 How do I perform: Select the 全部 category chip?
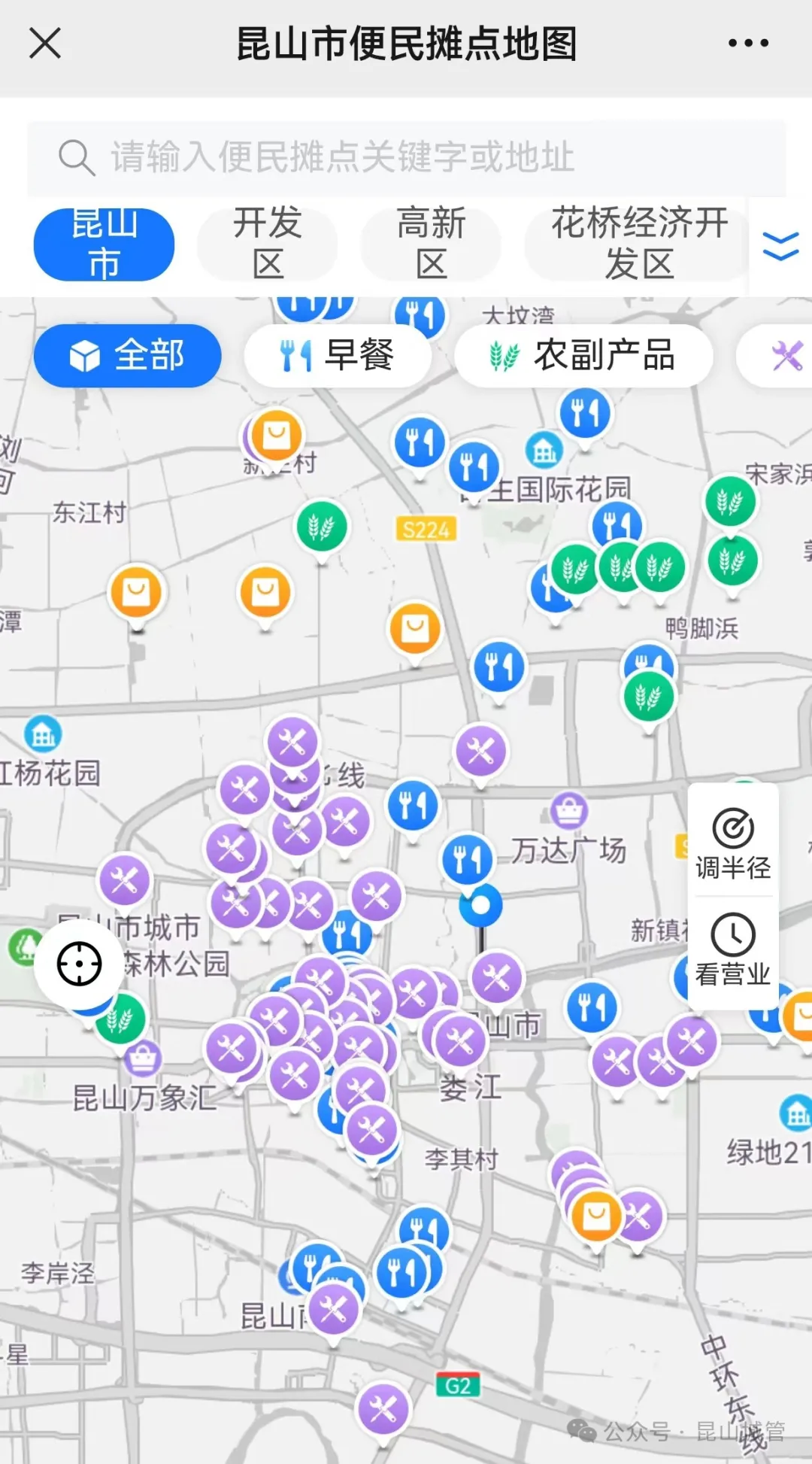click(x=128, y=356)
